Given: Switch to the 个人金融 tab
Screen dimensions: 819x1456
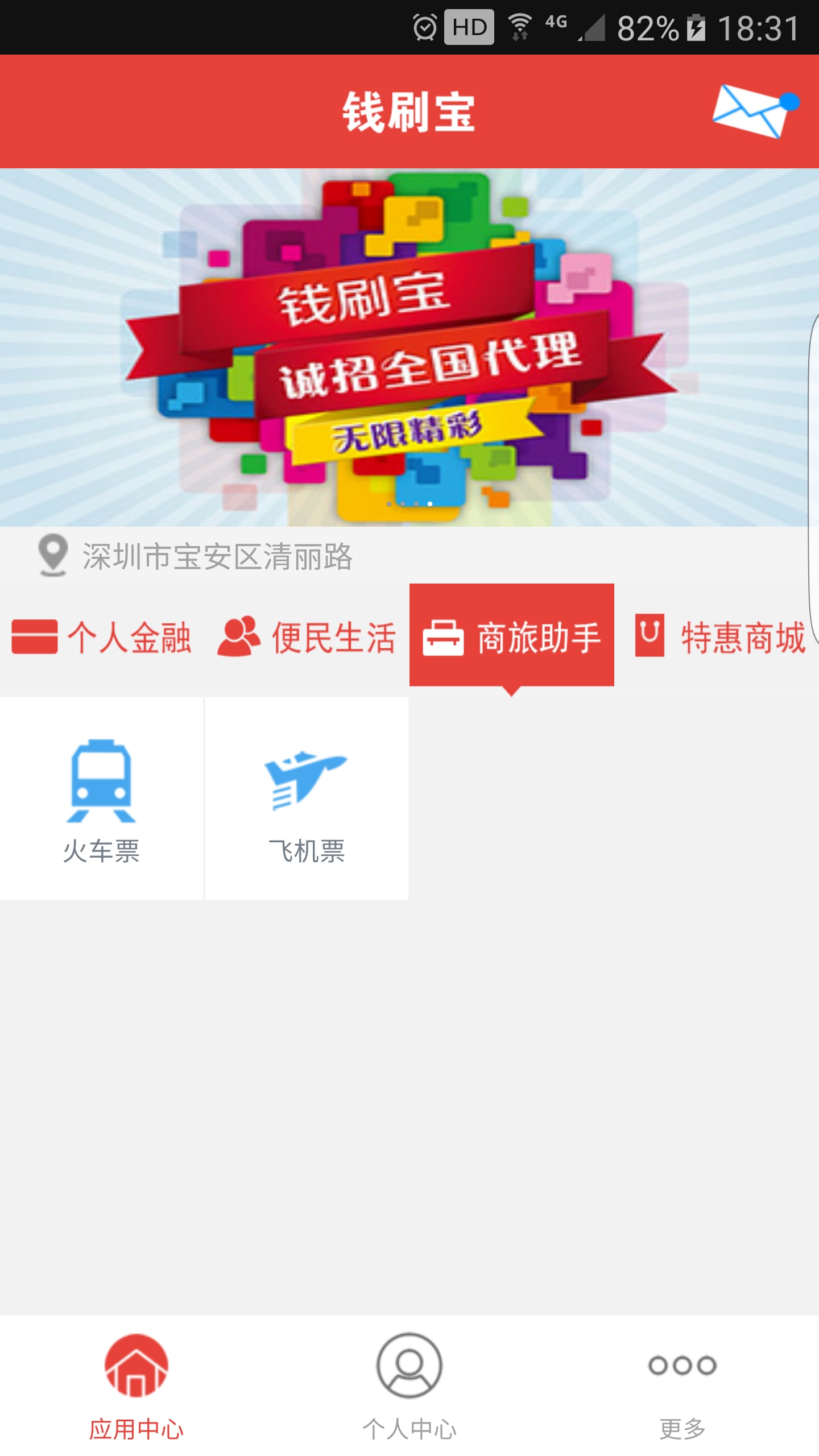Looking at the screenshot, I should coord(102,637).
